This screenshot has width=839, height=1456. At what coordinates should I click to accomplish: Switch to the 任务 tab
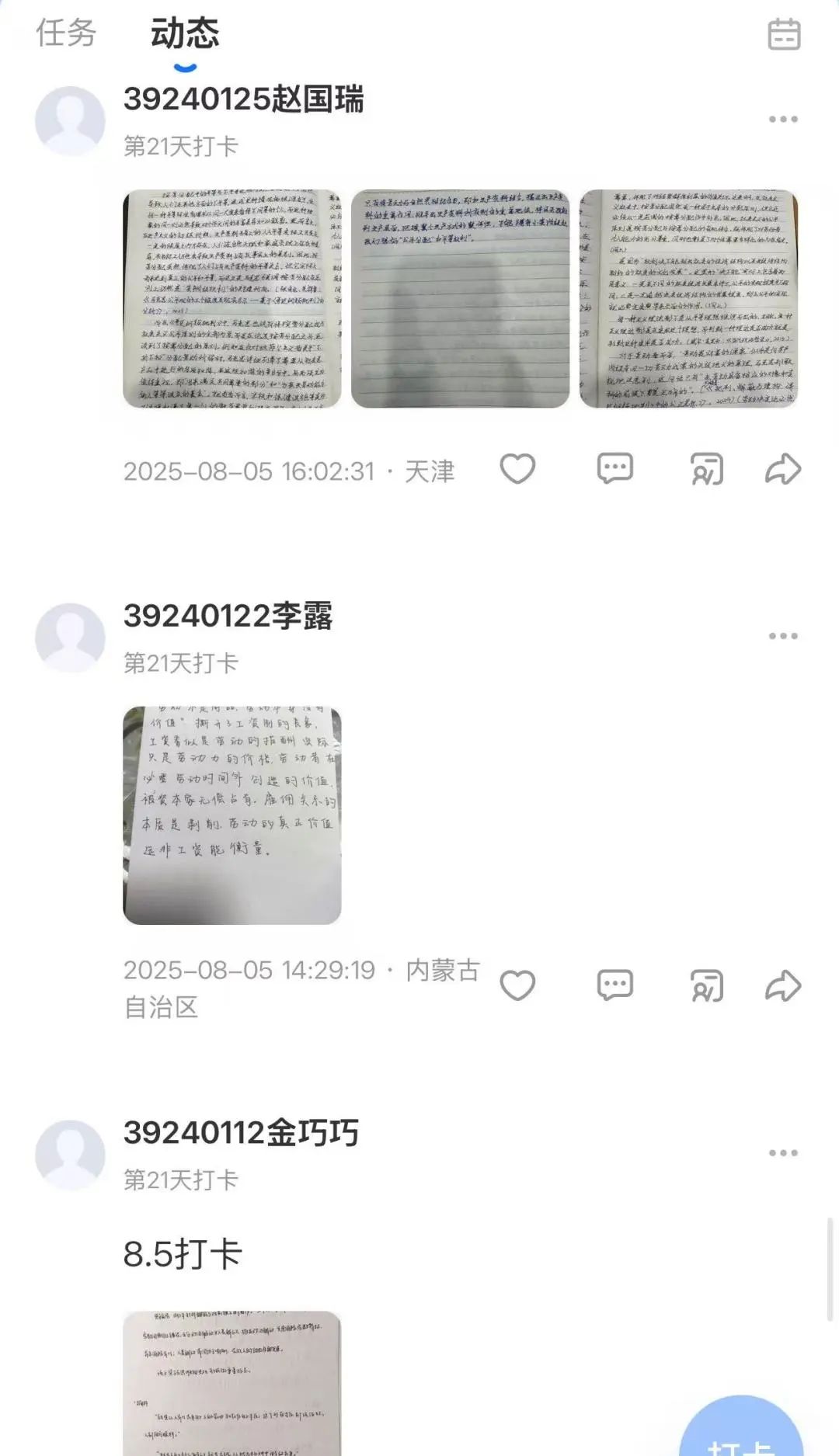66,33
